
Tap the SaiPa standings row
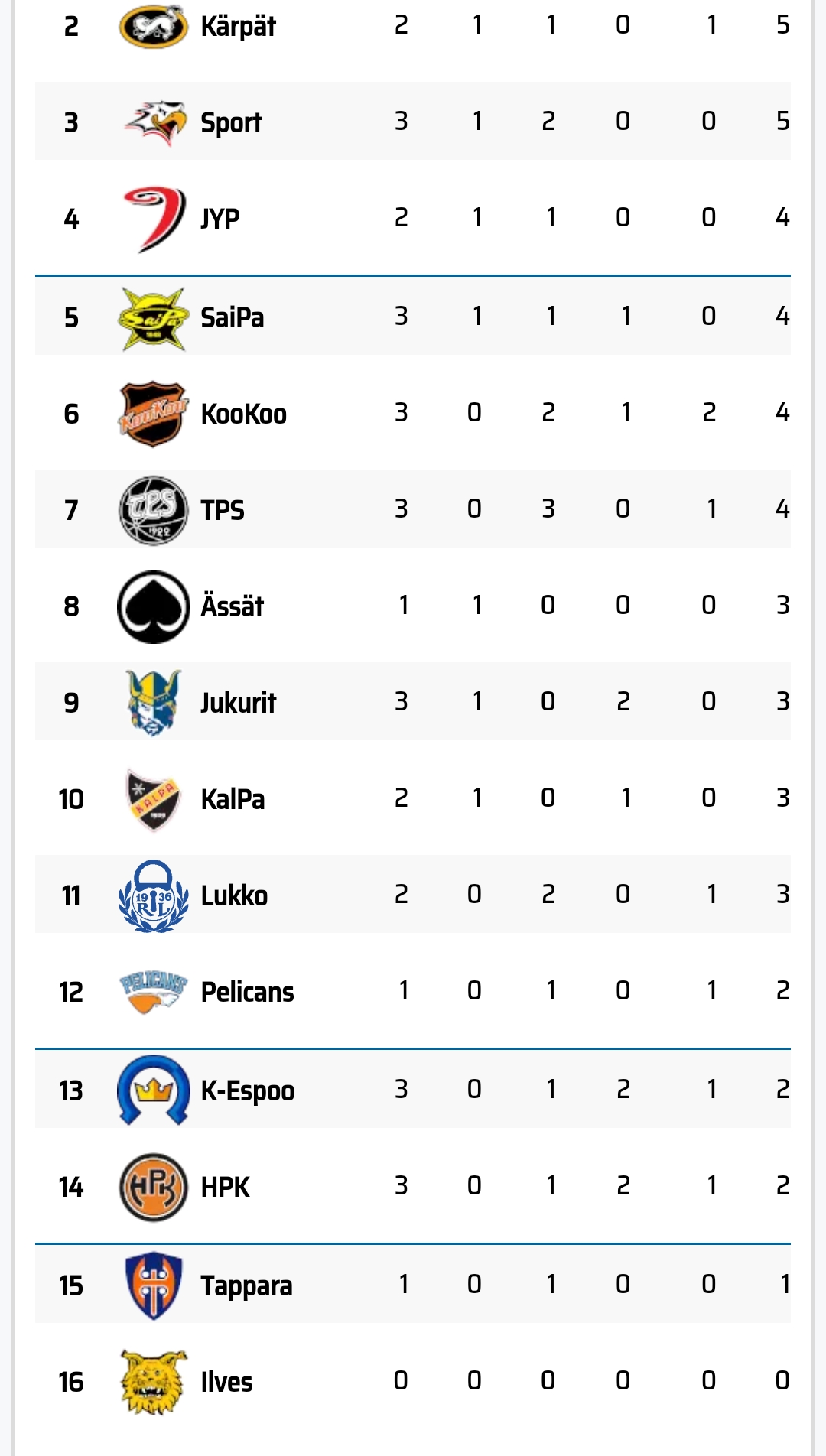pyautogui.click(x=232, y=317)
